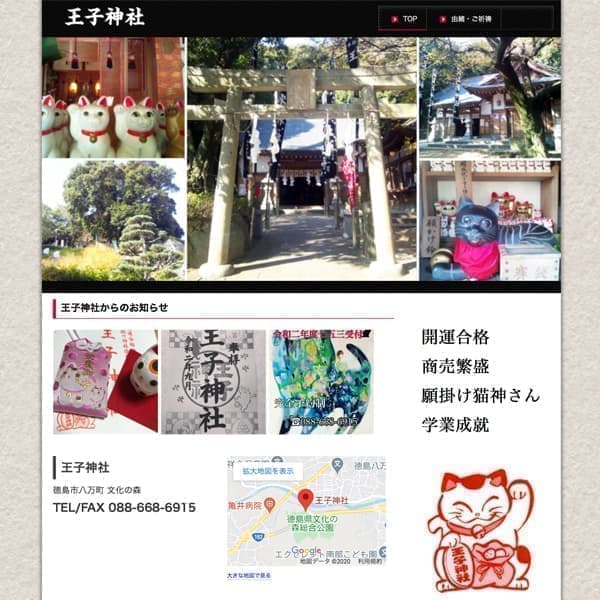View the 王子神社 goshuin stamp image
Viewport: 600px width, 600px height.
point(213,382)
